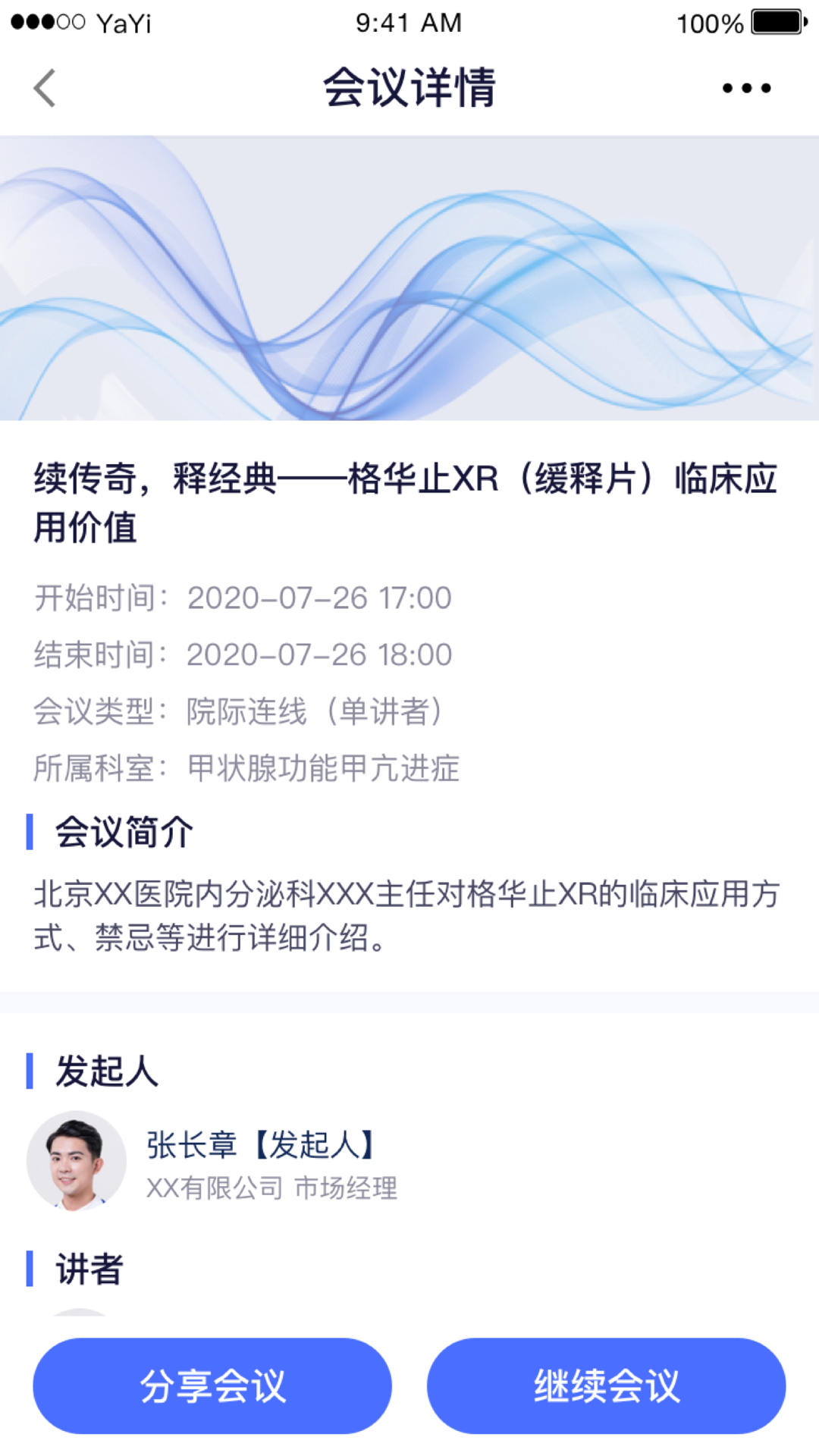Tap the 分享会议 button
The width and height of the screenshot is (819, 1456).
pos(212,1385)
